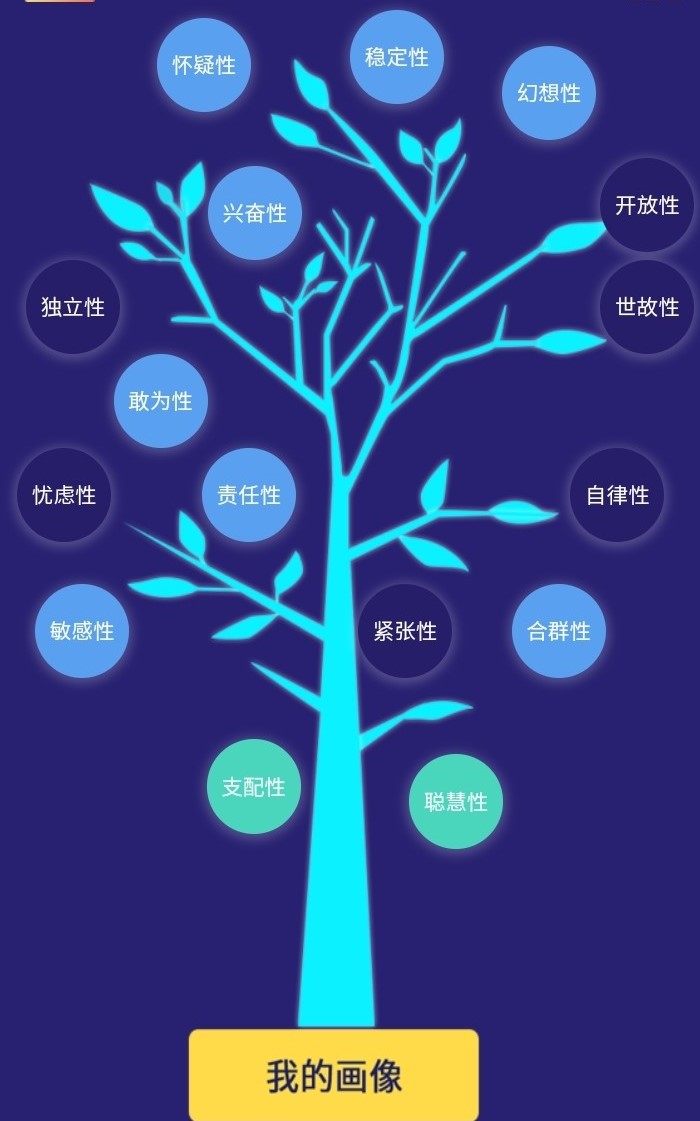Select the 开放性 trait
The image size is (700, 1121).
(647, 205)
